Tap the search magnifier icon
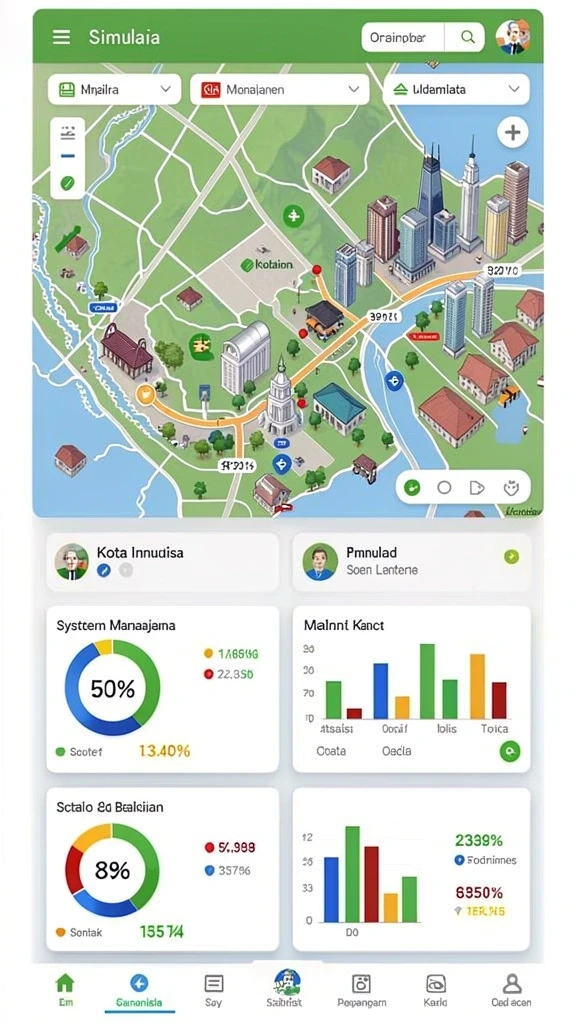The image size is (576, 1024). tap(468, 37)
